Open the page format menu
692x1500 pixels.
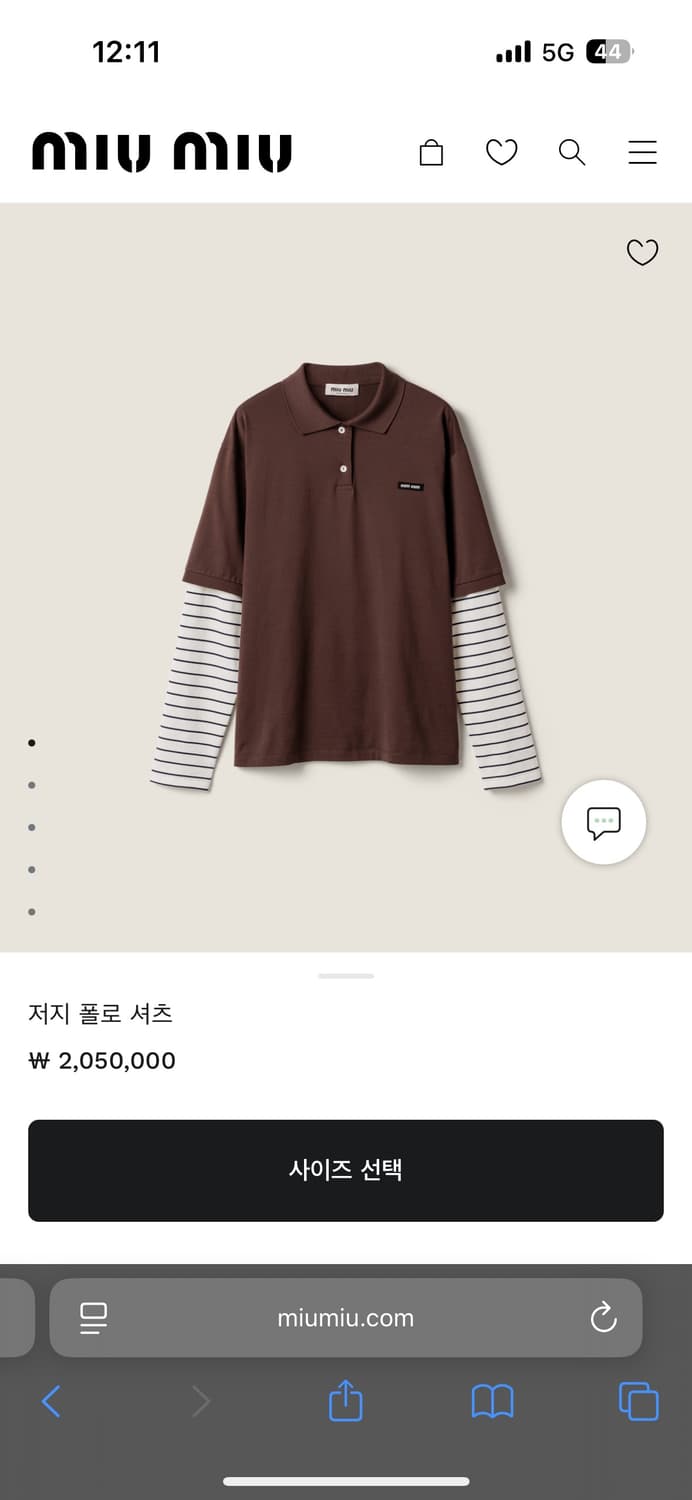coord(94,1318)
